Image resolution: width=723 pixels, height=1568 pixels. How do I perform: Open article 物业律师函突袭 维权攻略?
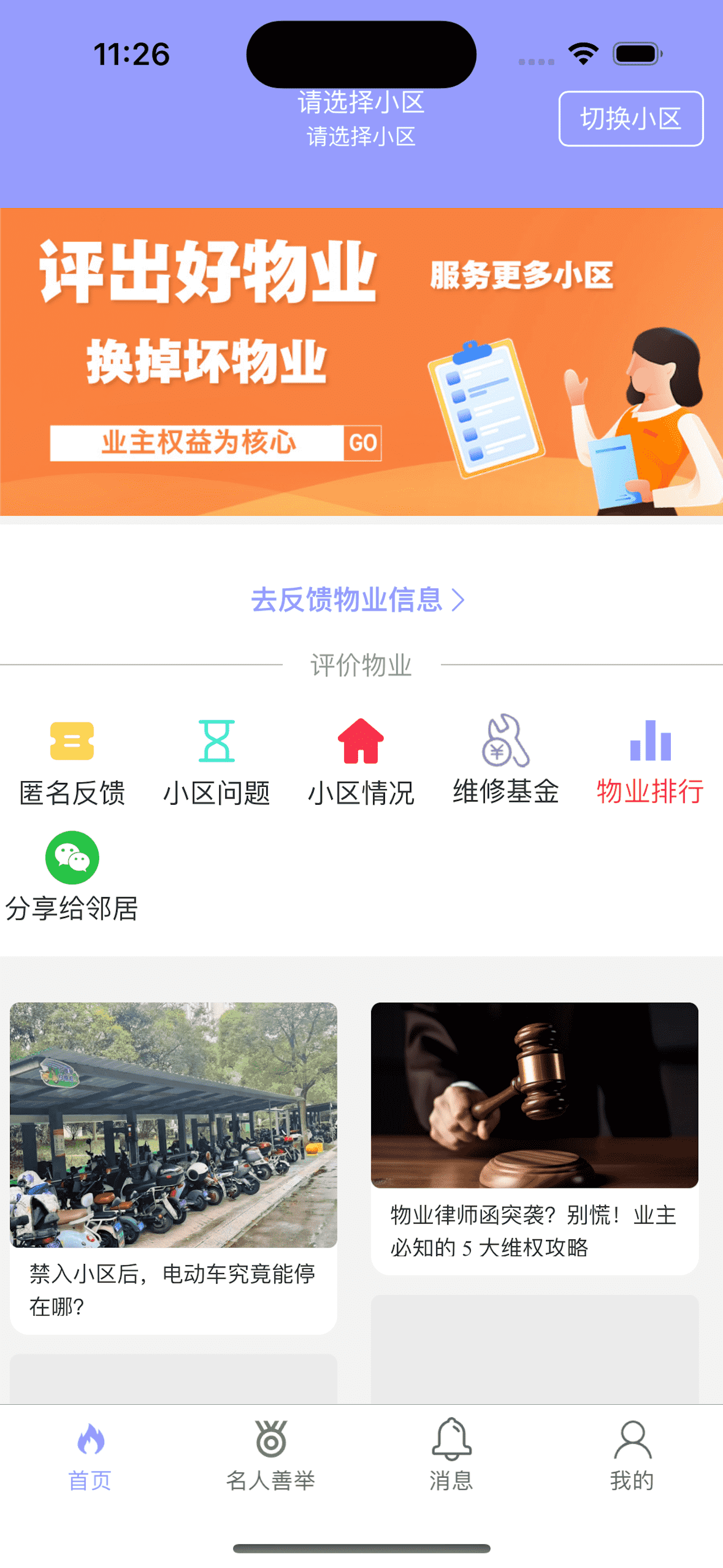(x=534, y=1138)
